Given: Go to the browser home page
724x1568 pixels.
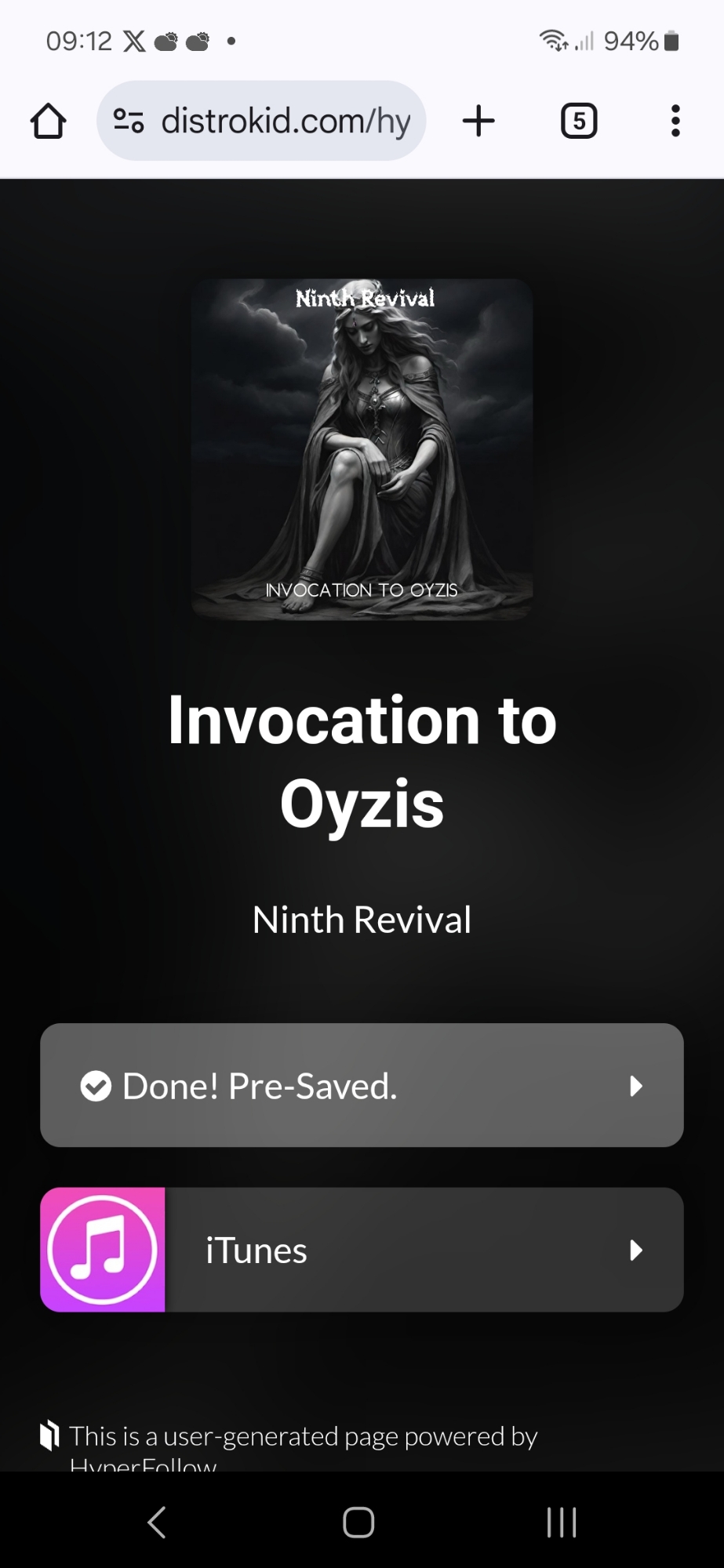Looking at the screenshot, I should pos(48,122).
